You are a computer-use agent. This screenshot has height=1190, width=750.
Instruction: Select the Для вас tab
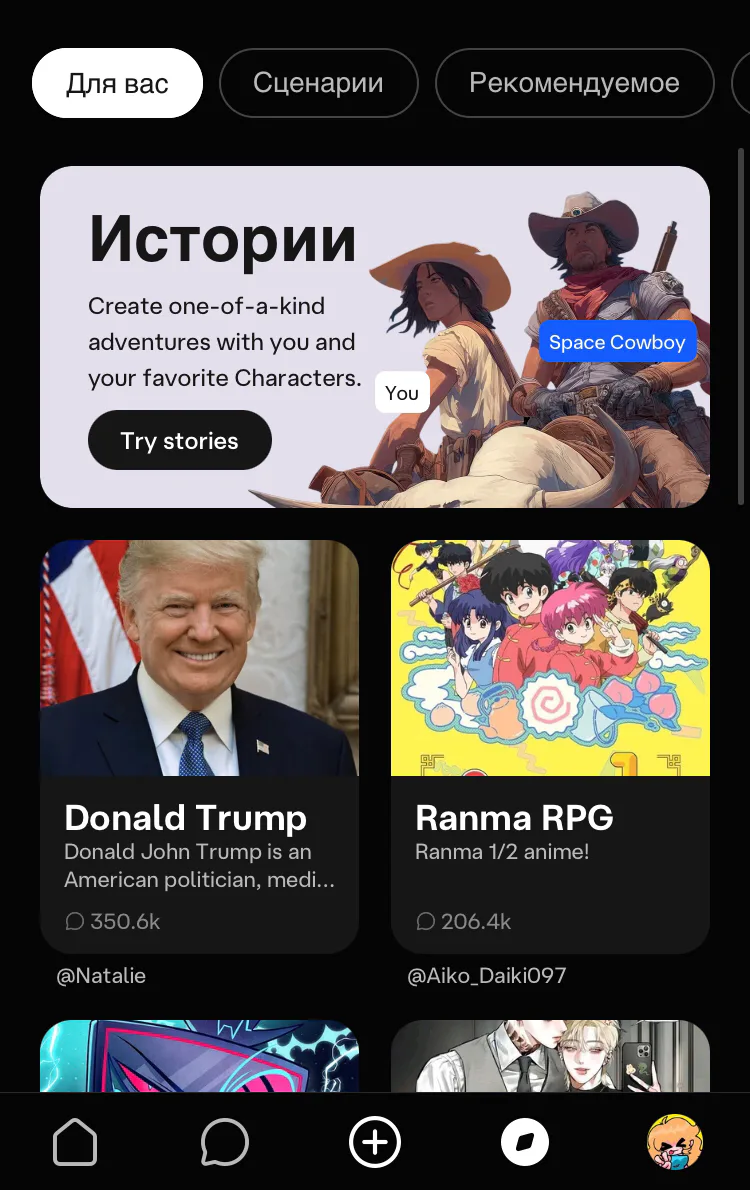[x=117, y=83]
